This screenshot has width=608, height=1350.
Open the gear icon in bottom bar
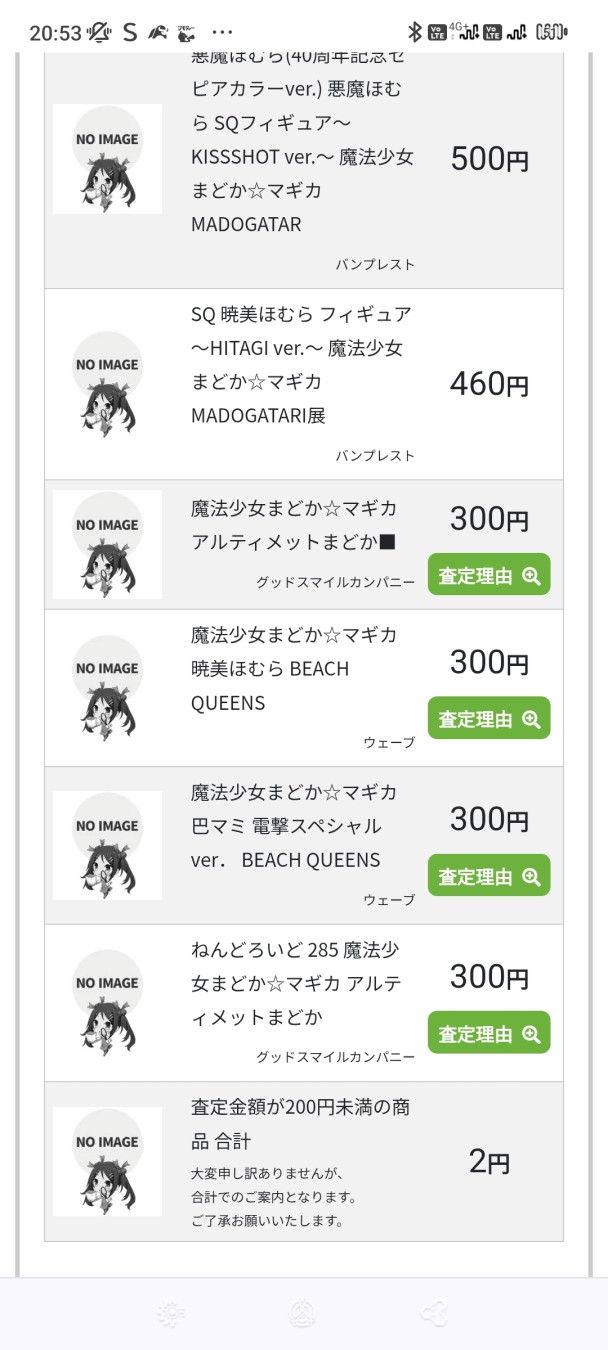pos(171,1314)
